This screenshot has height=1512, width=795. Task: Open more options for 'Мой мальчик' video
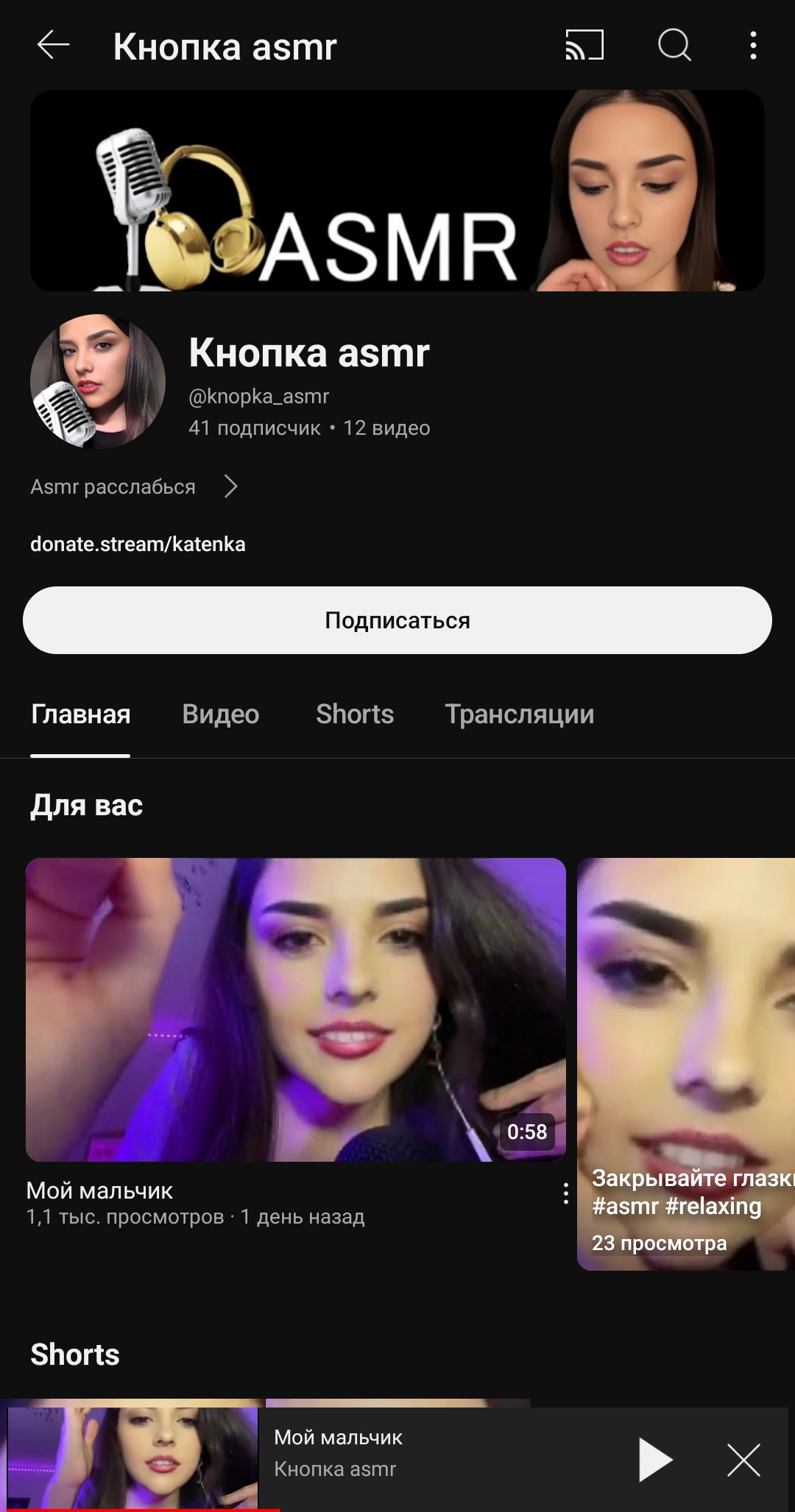click(x=565, y=1193)
